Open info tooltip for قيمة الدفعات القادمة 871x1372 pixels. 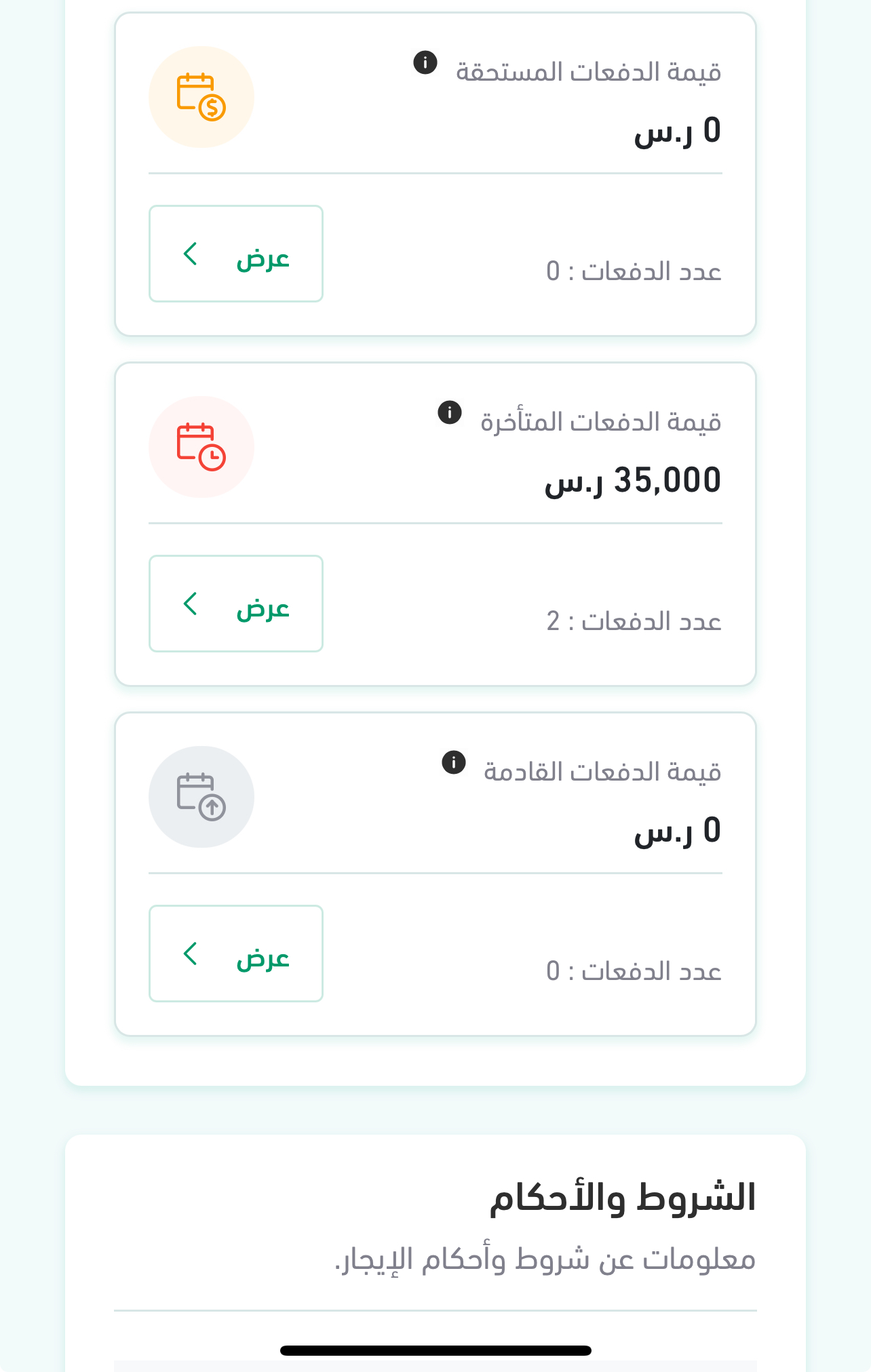click(x=454, y=762)
